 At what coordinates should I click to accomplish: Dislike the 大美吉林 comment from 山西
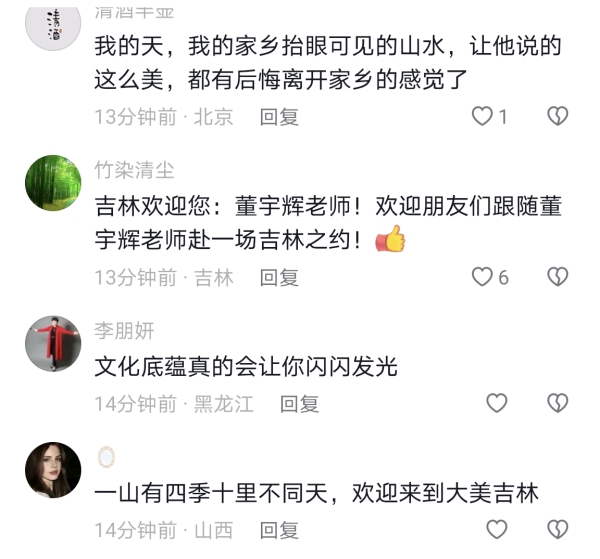(557, 529)
